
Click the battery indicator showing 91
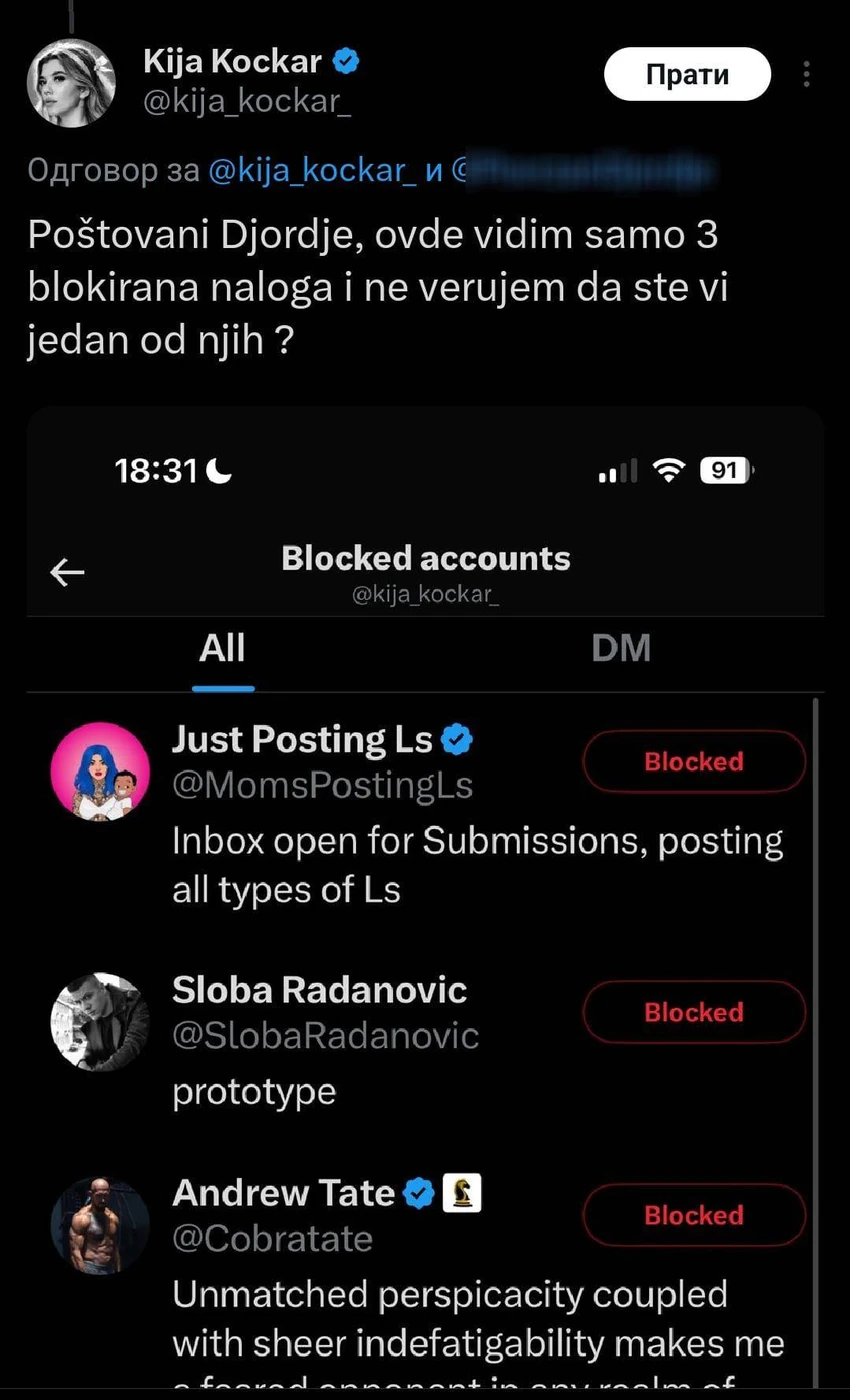727,469
